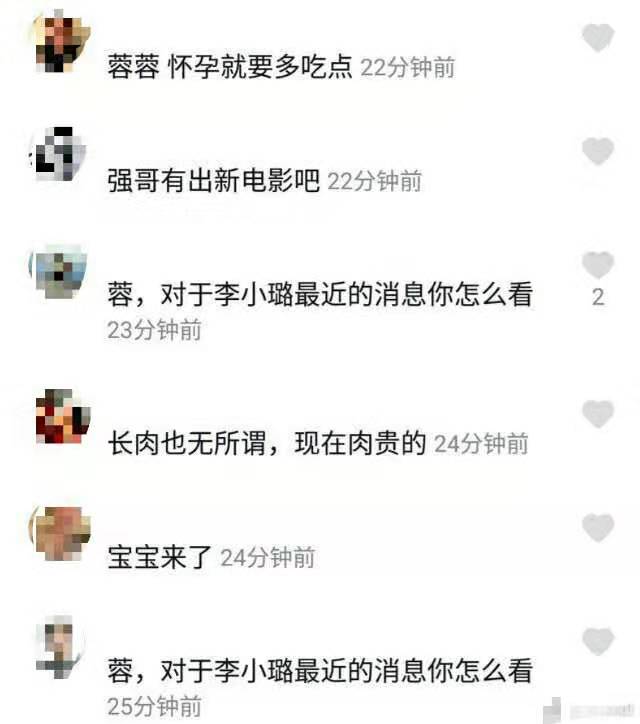This screenshot has width=640, height=724.
Task: Like the comment 蓉蓉 怀孕就要多吃点
Action: click(x=598, y=38)
